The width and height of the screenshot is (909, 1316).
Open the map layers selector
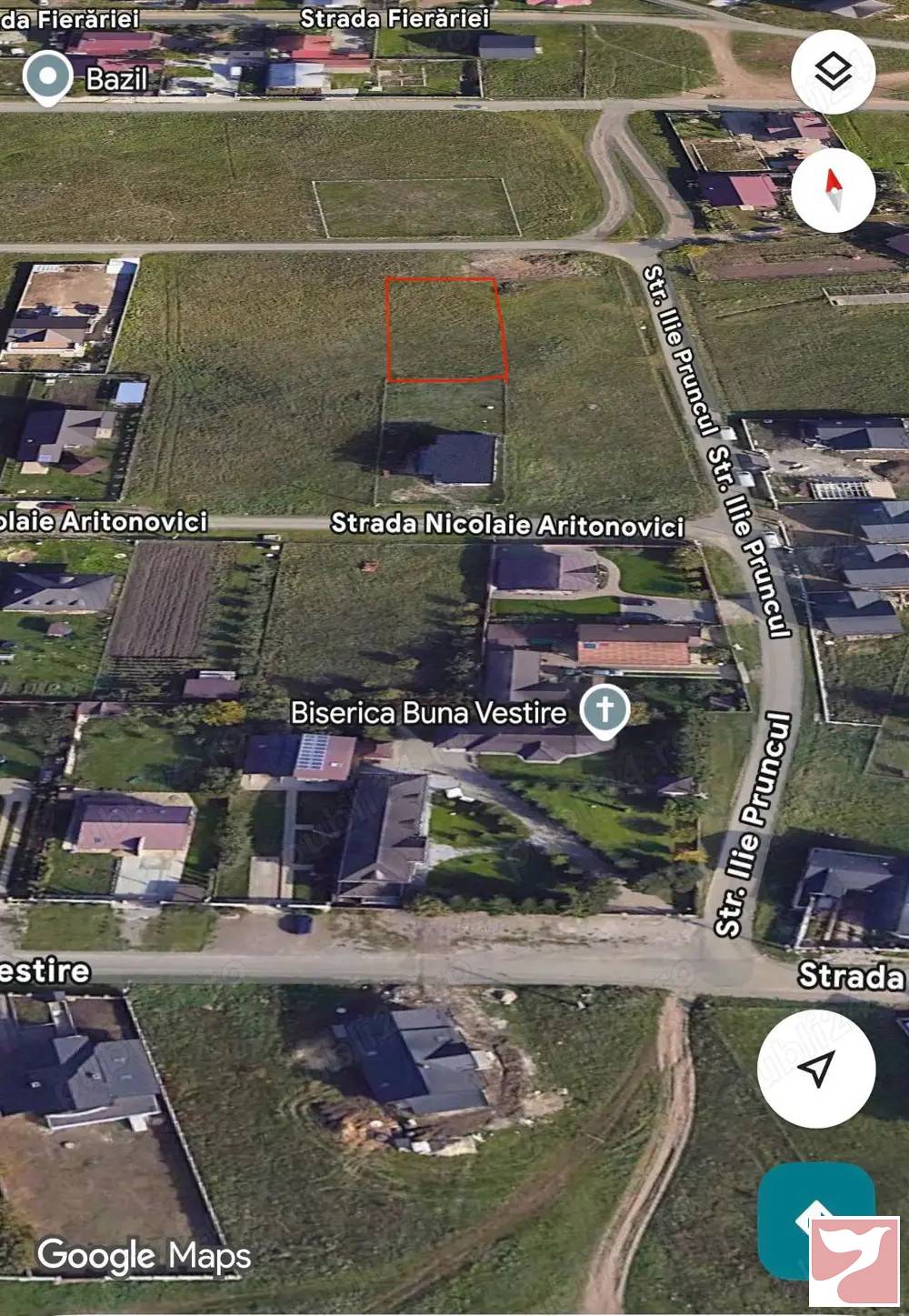pos(833,73)
